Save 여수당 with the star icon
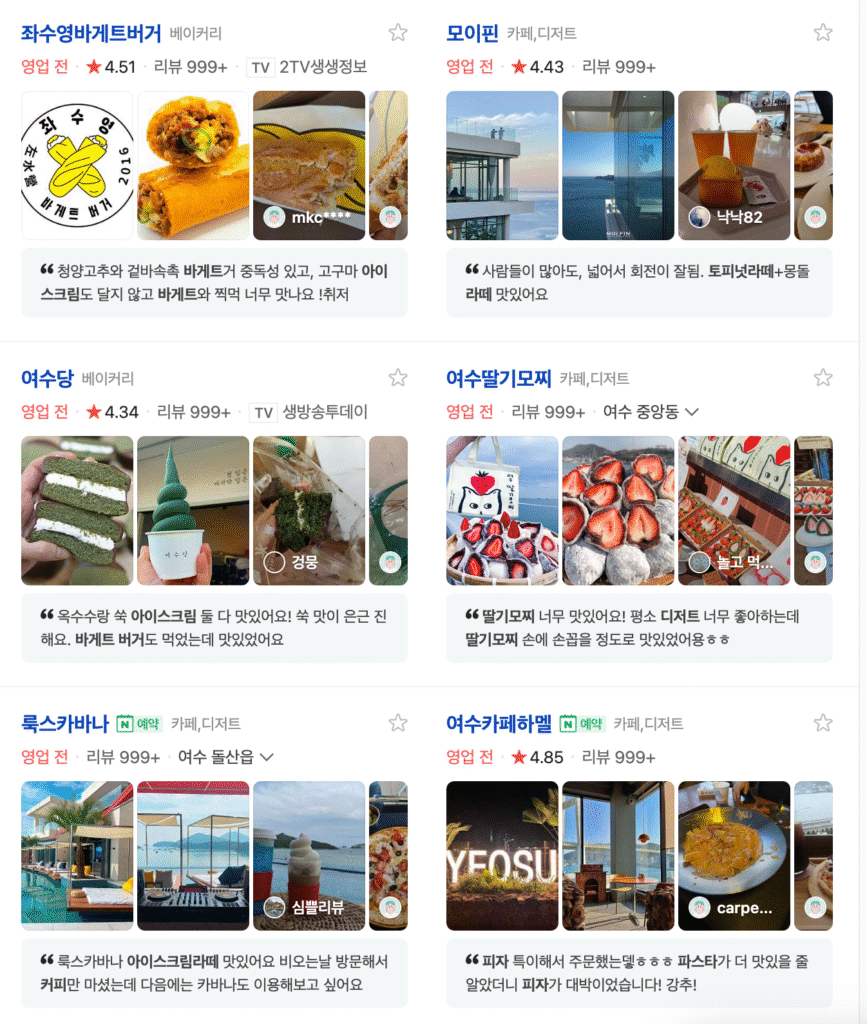This screenshot has height=1024, width=867. point(398,378)
